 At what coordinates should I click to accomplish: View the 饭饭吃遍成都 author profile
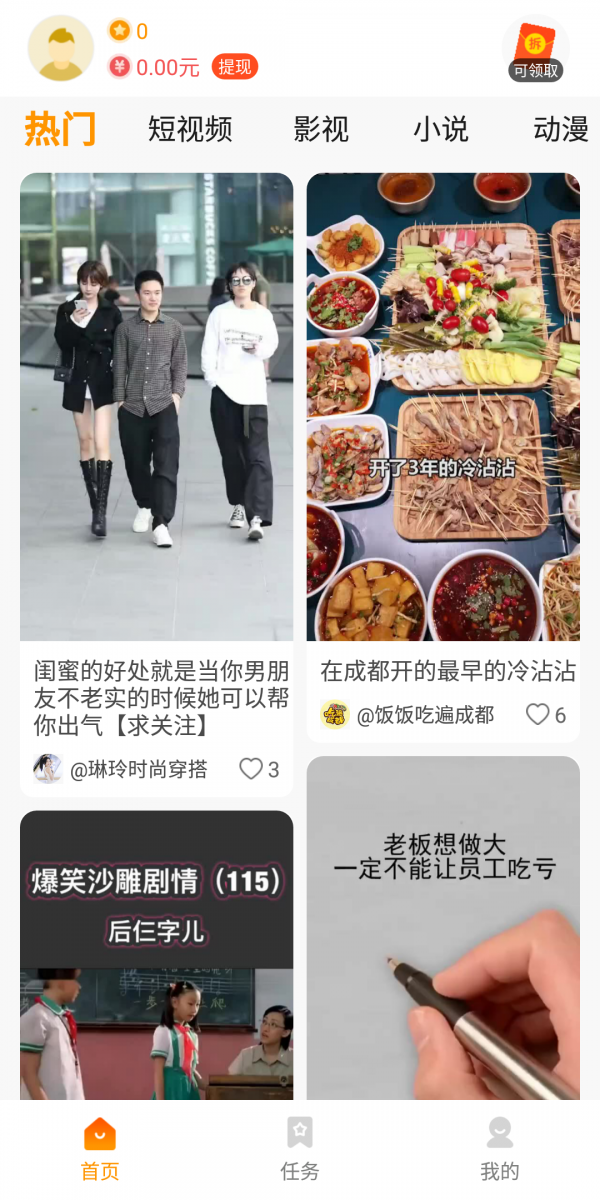pos(408,714)
